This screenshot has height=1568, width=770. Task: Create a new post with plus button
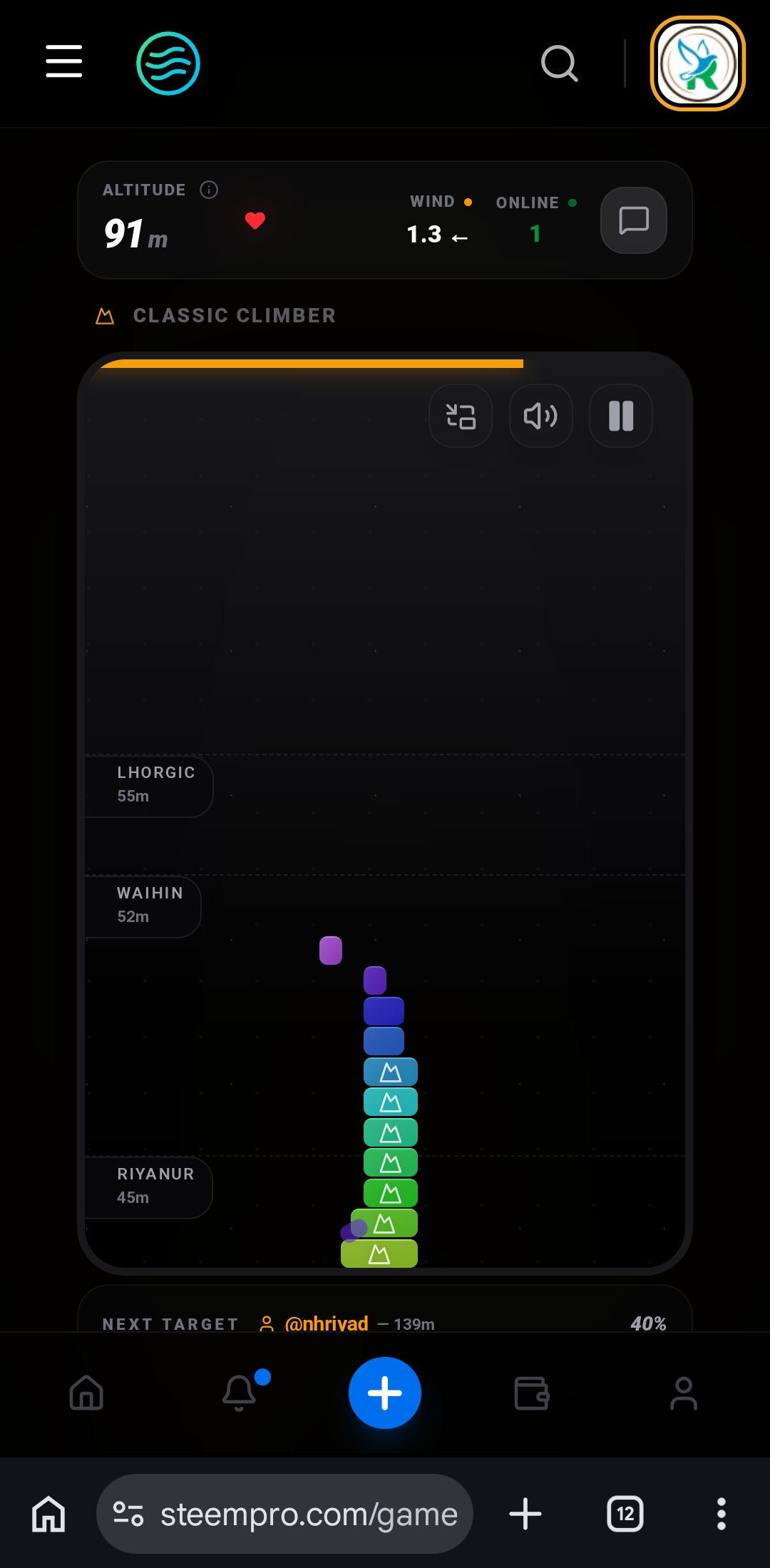click(385, 1393)
